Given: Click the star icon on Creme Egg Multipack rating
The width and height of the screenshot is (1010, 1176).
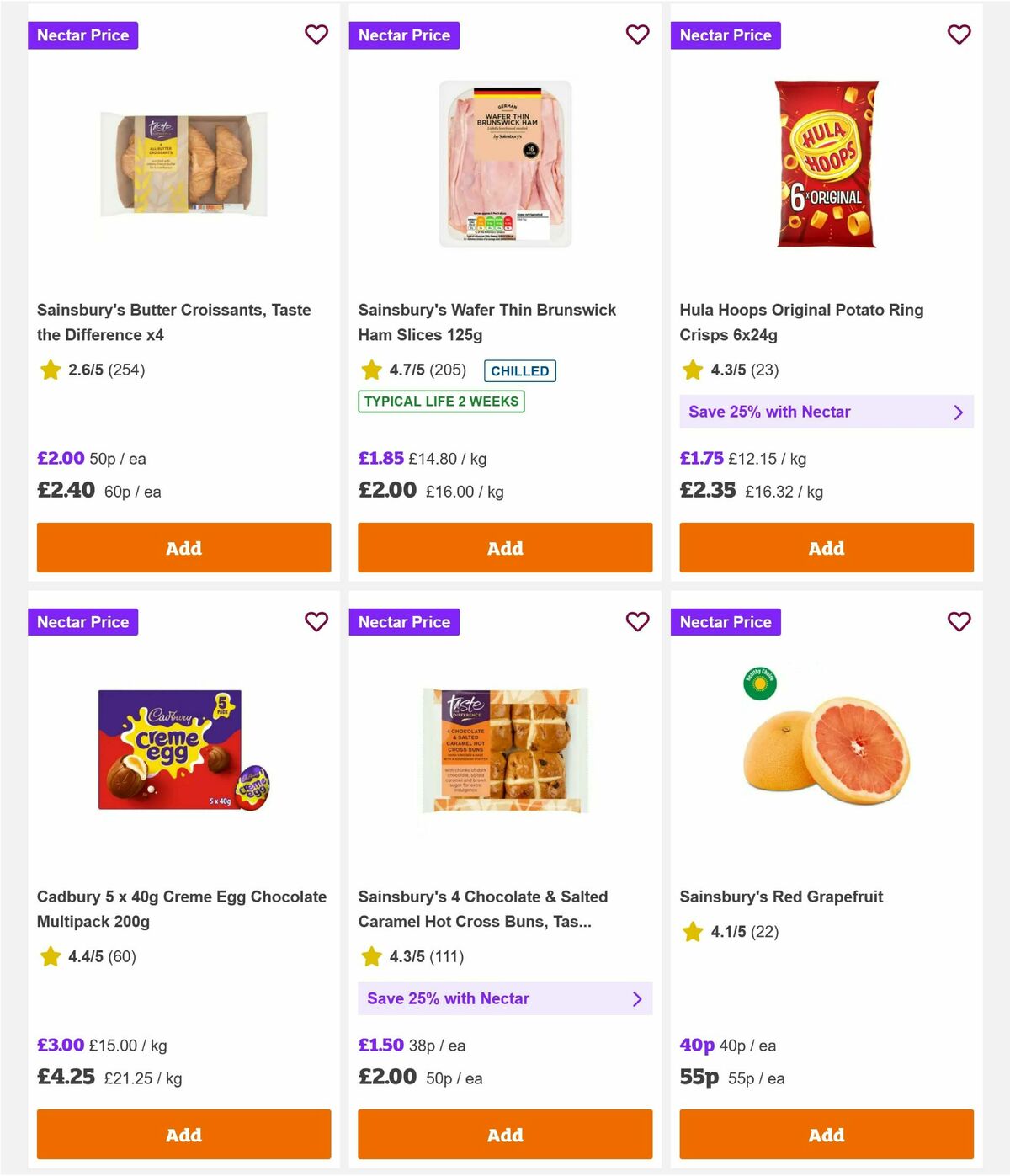Looking at the screenshot, I should (x=50, y=956).
